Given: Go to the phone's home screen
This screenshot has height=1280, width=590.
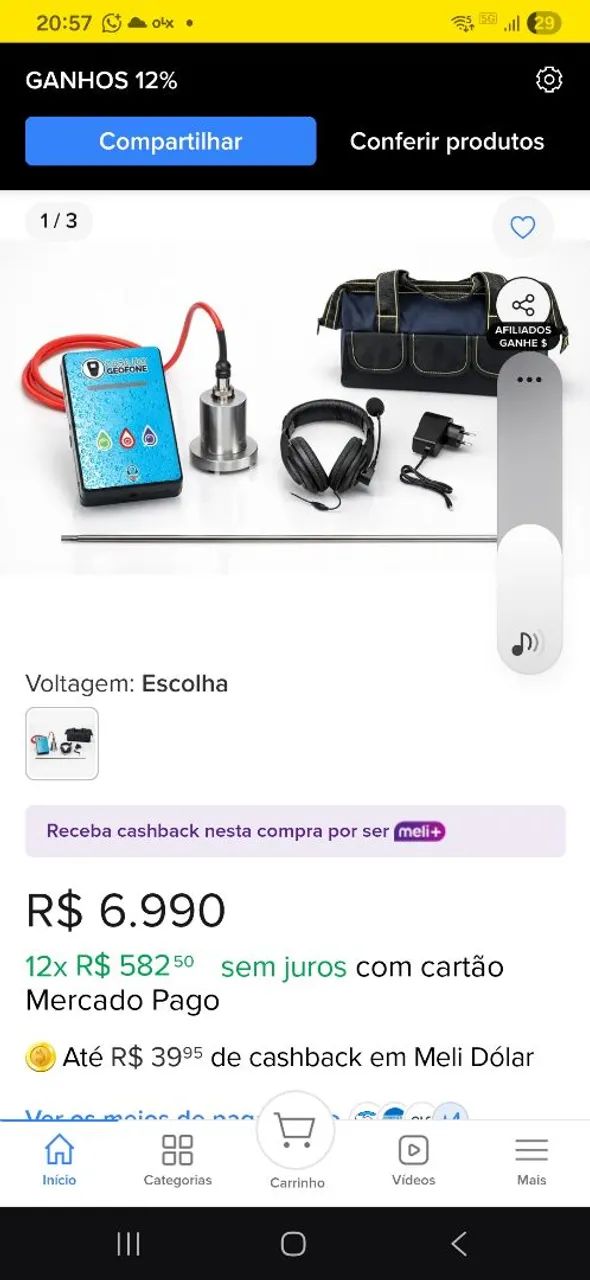Looking at the screenshot, I should [x=293, y=1243].
